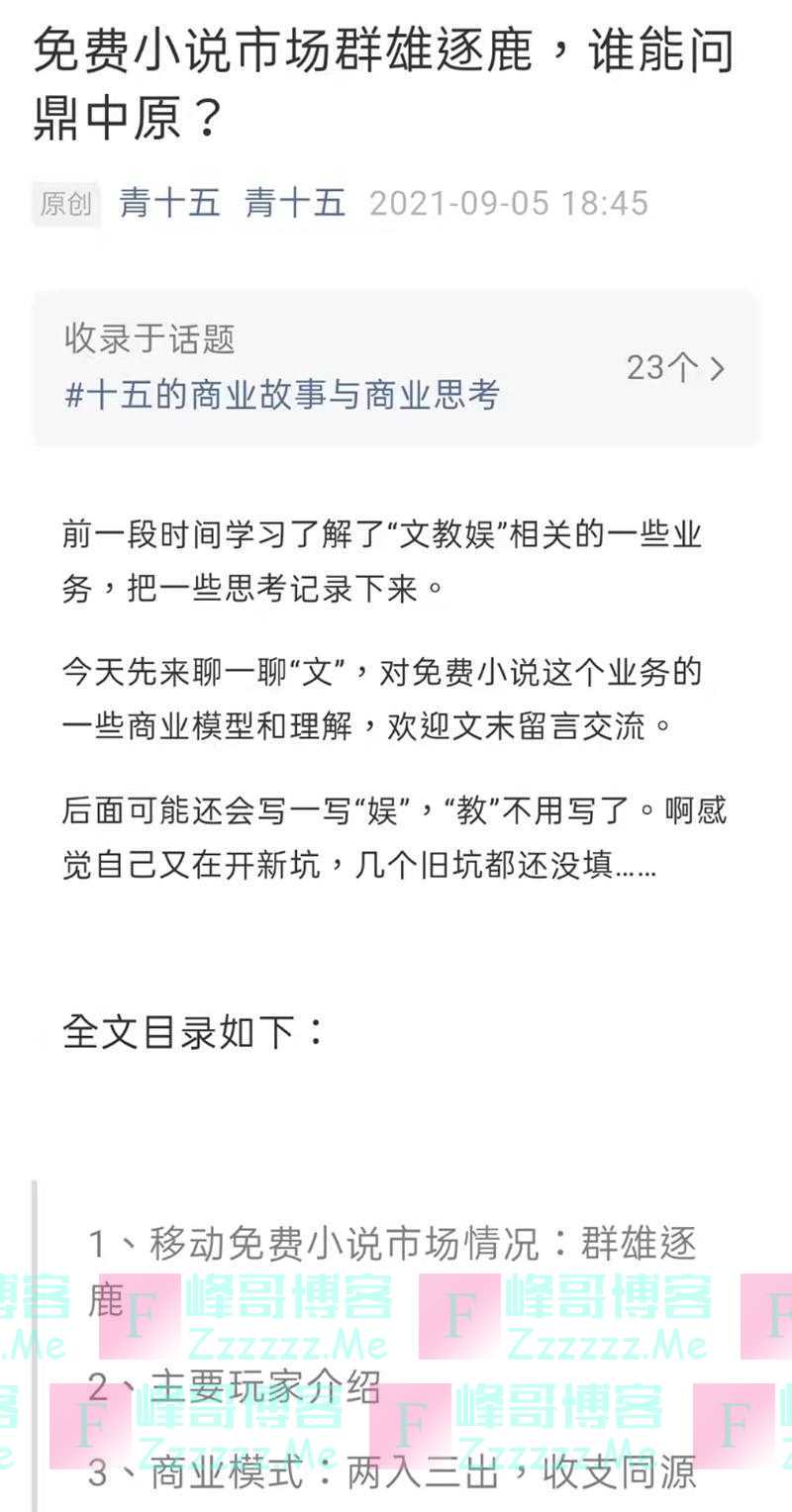Open the 青十五 account name beside the date
The image size is (792, 1512).
pos(295,203)
